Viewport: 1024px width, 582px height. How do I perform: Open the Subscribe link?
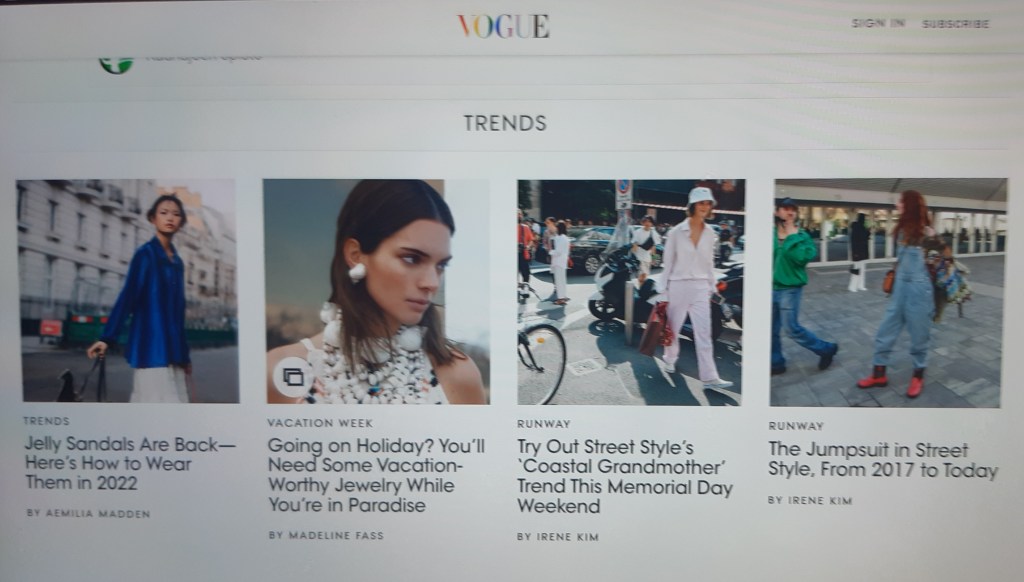click(955, 23)
